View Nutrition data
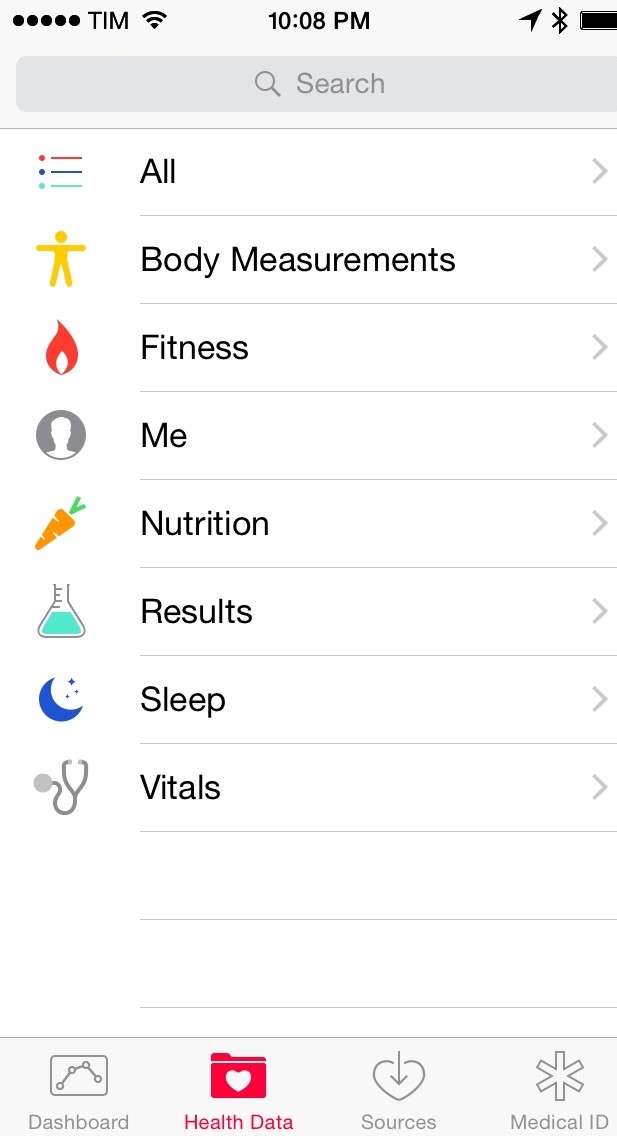Screen dimensions: 617x1136 click(308, 524)
